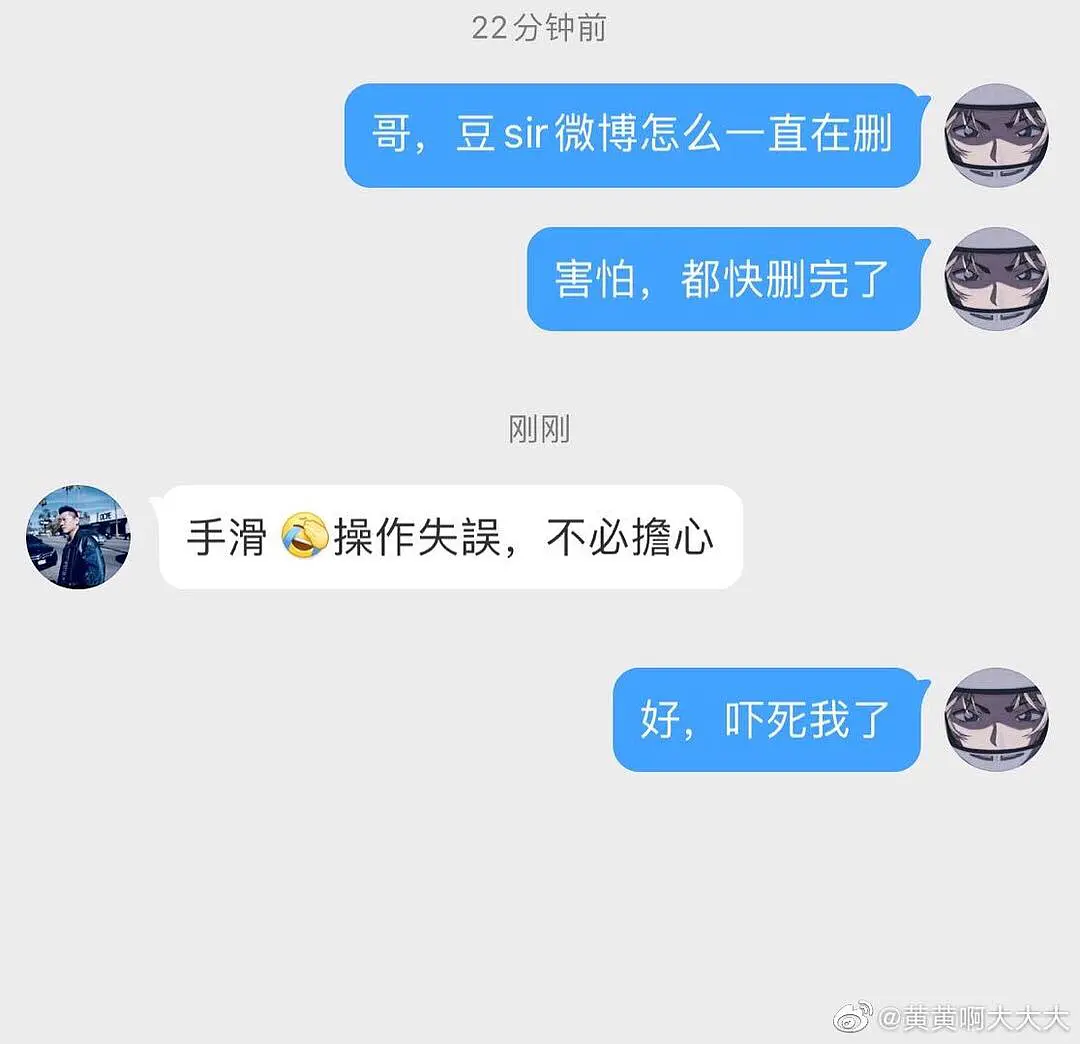Open profile avatar beside 害怕,都快删完了
1080x1044 pixels.
[997, 279]
